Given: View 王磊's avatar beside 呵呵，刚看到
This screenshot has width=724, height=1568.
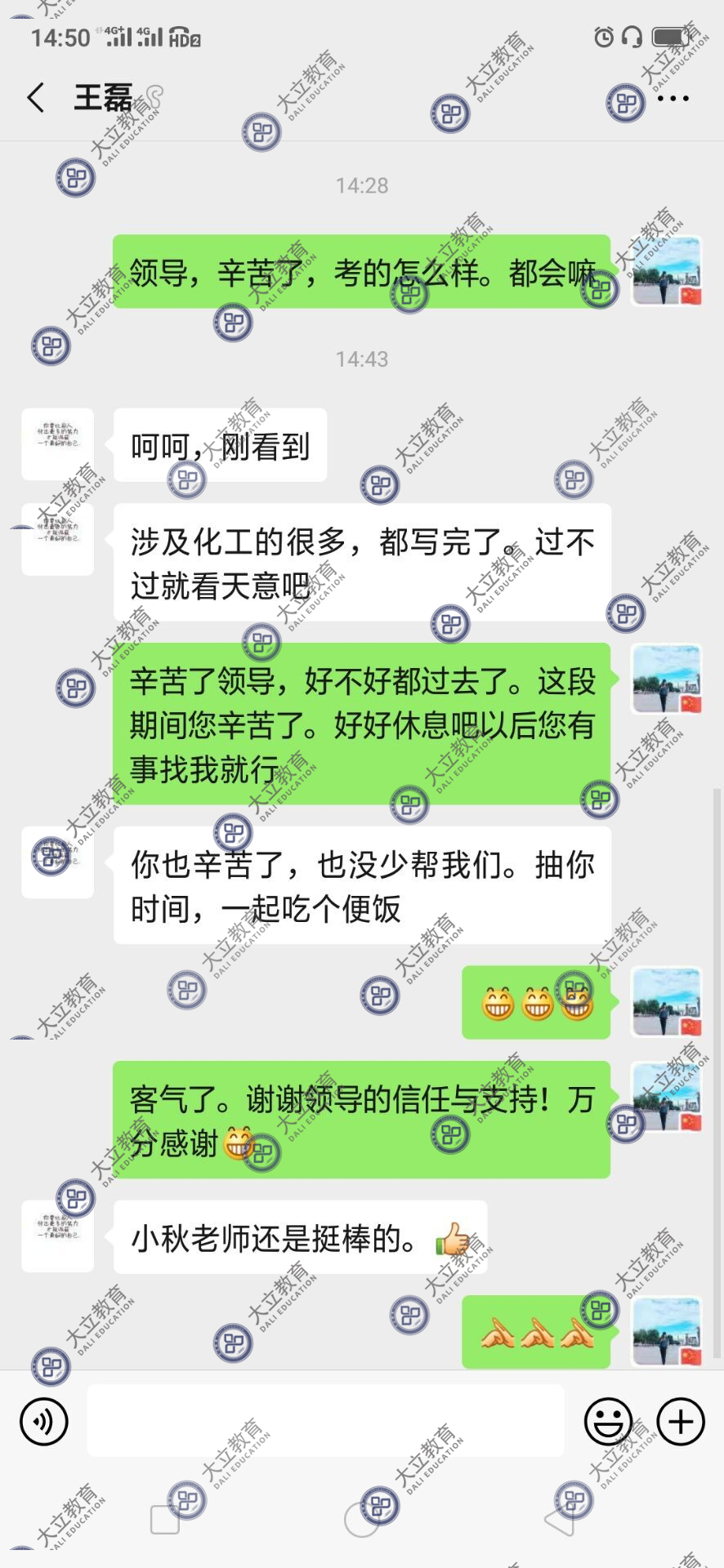Looking at the screenshot, I should (58, 444).
